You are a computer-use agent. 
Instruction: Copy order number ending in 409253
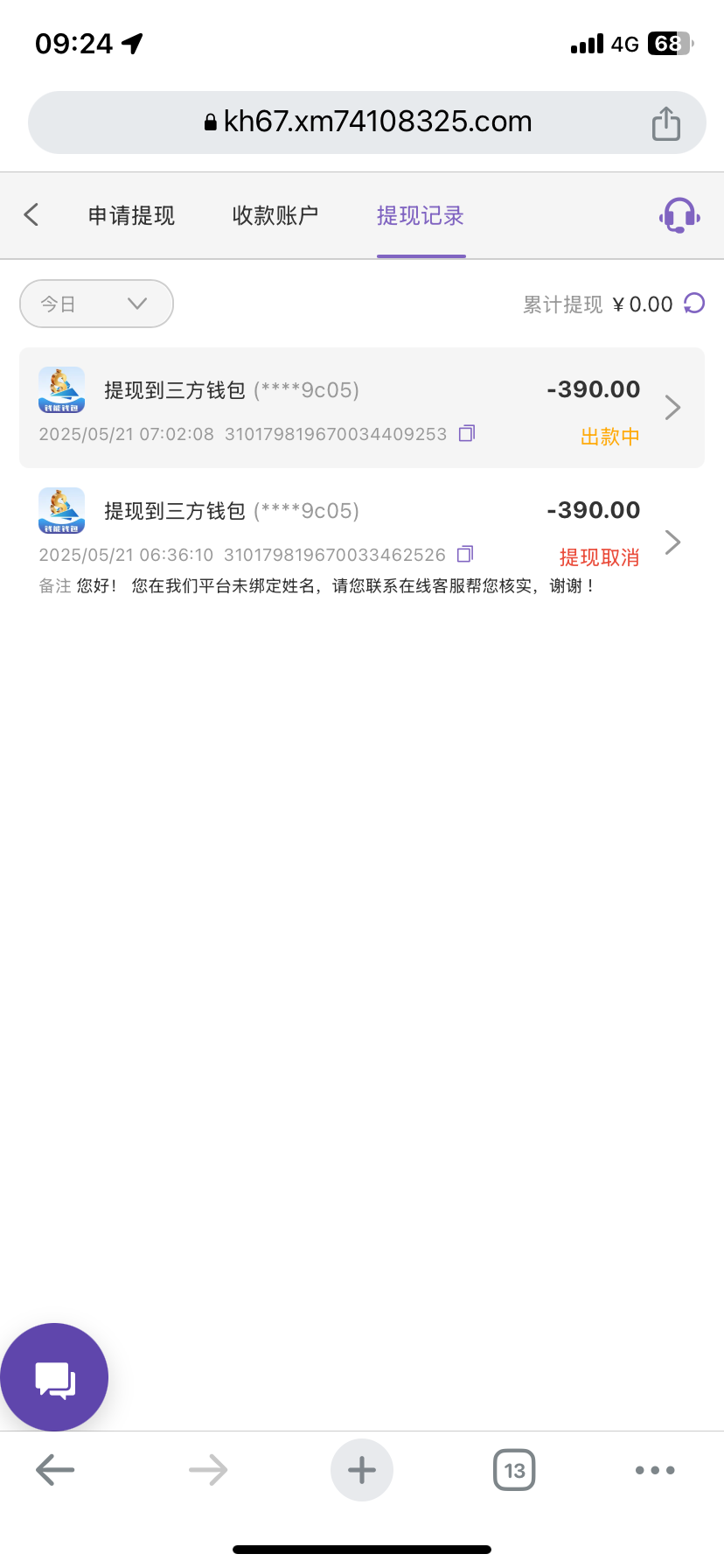click(x=467, y=433)
